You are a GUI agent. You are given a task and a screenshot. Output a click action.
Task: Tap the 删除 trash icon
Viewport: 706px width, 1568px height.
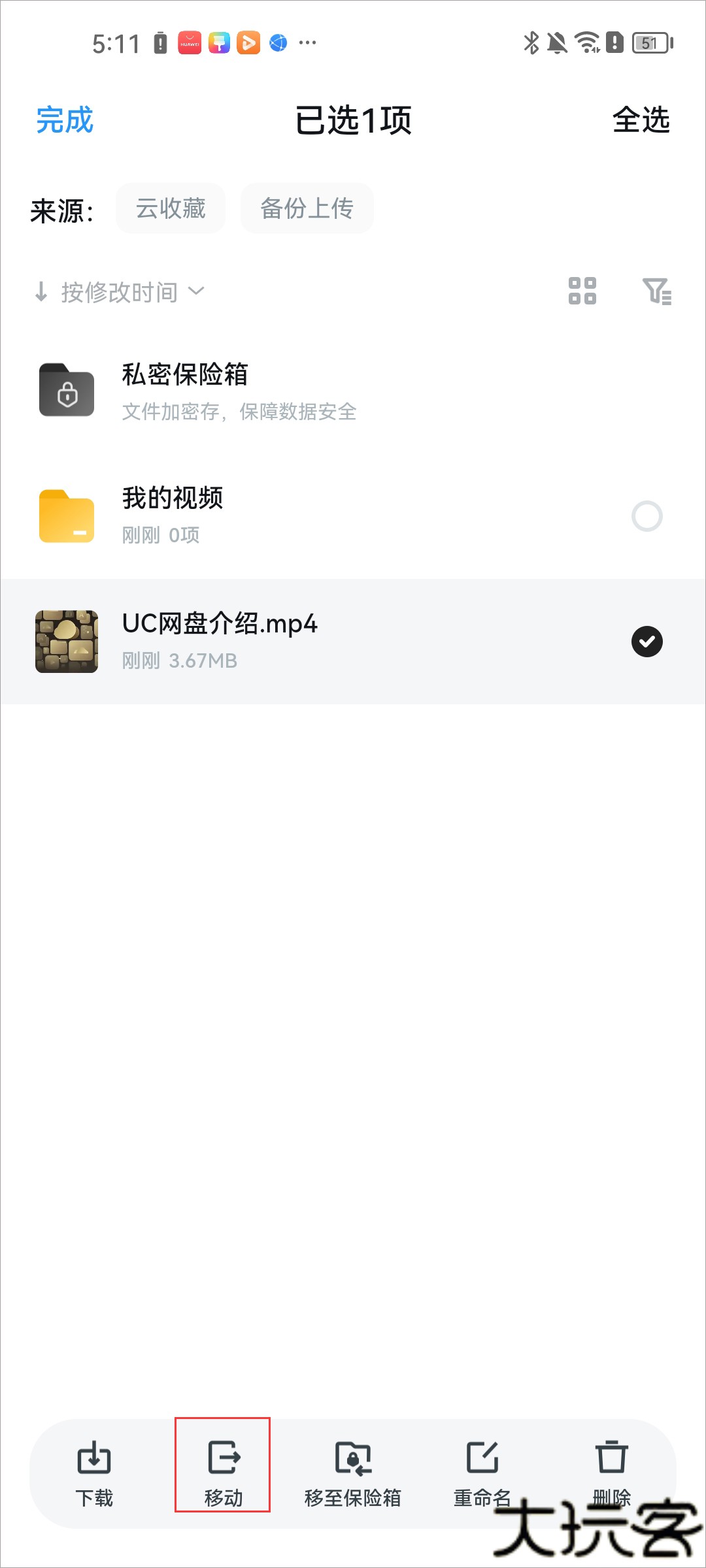pyautogui.click(x=611, y=1457)
